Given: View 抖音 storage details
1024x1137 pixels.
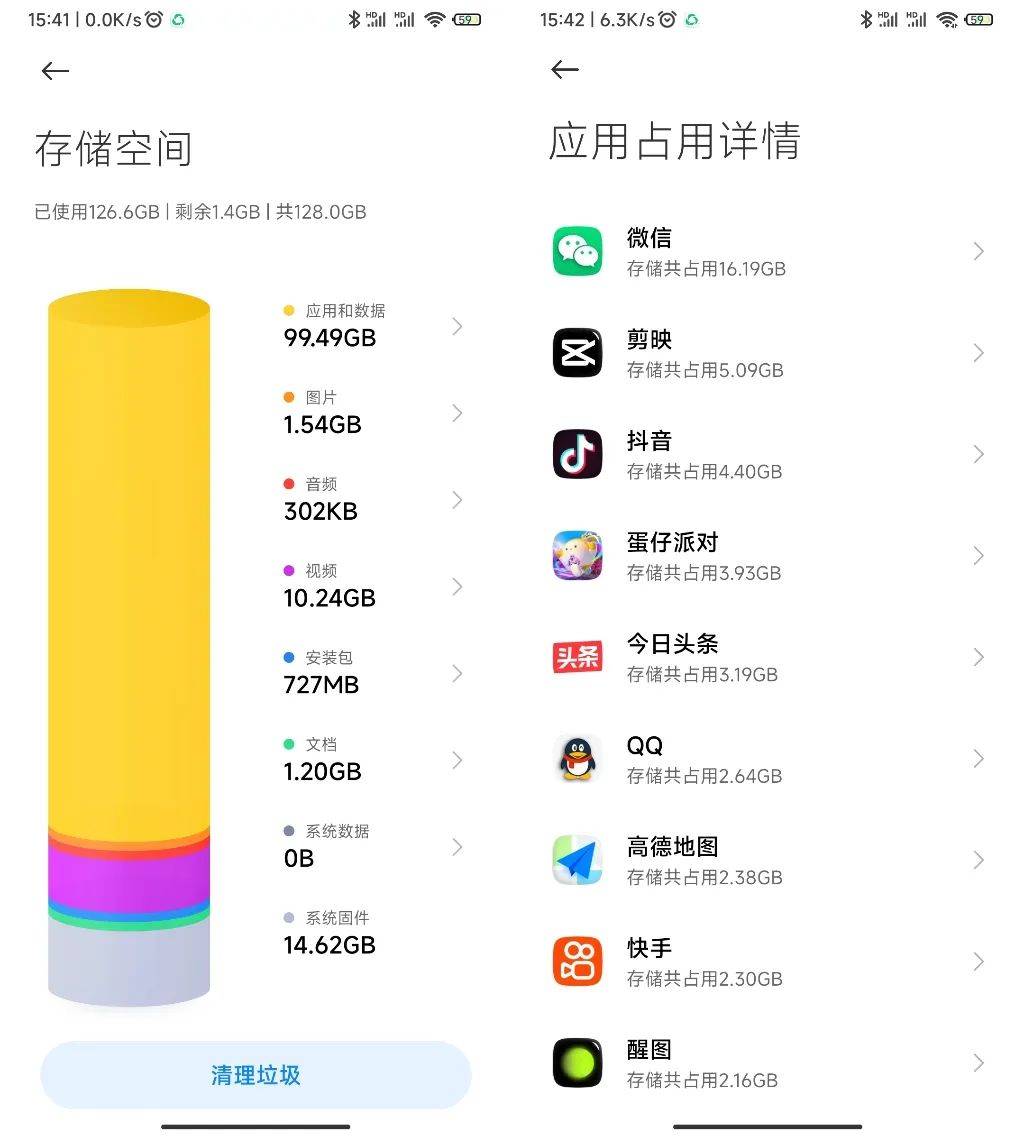Looking at the screenshot, I should point(767,455).
